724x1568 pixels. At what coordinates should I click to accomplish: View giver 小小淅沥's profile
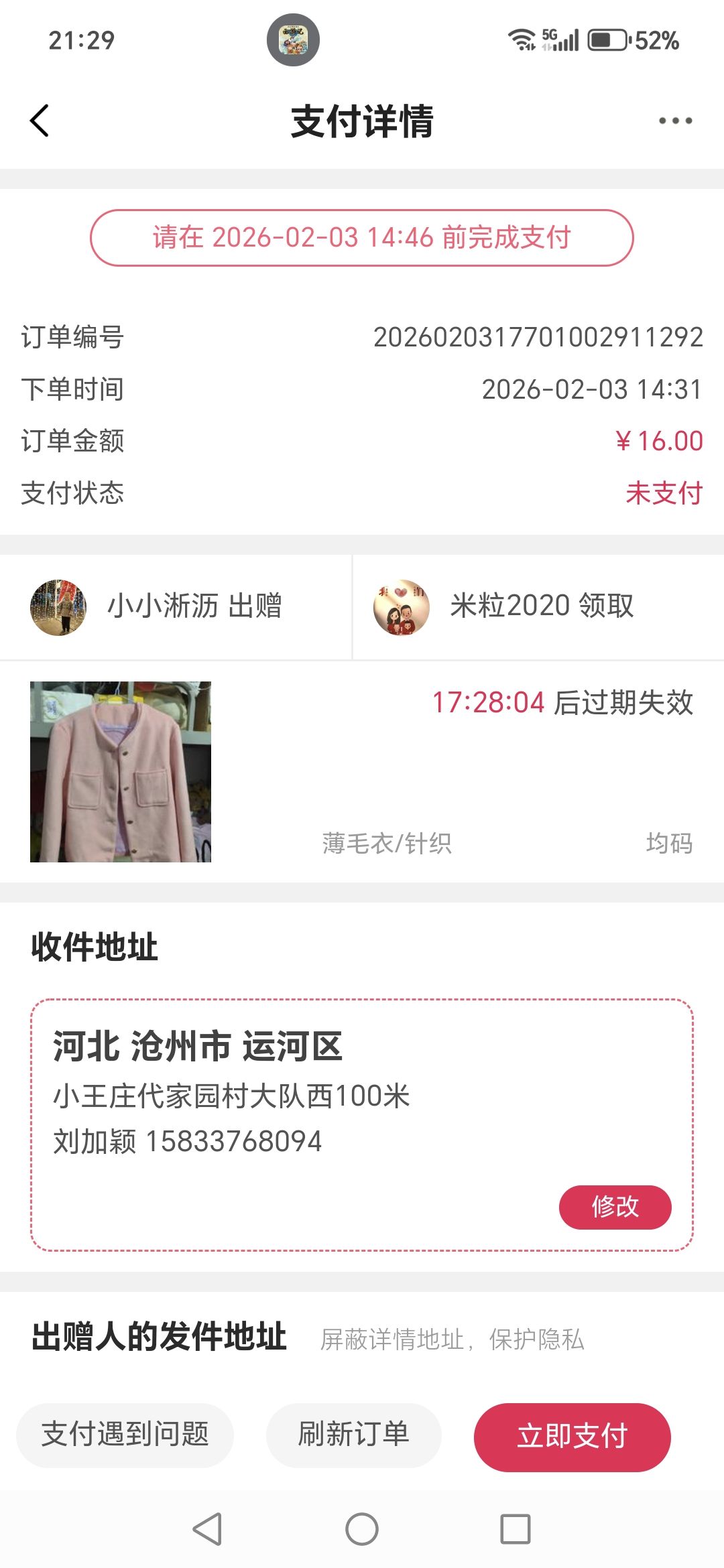[59, 607]
